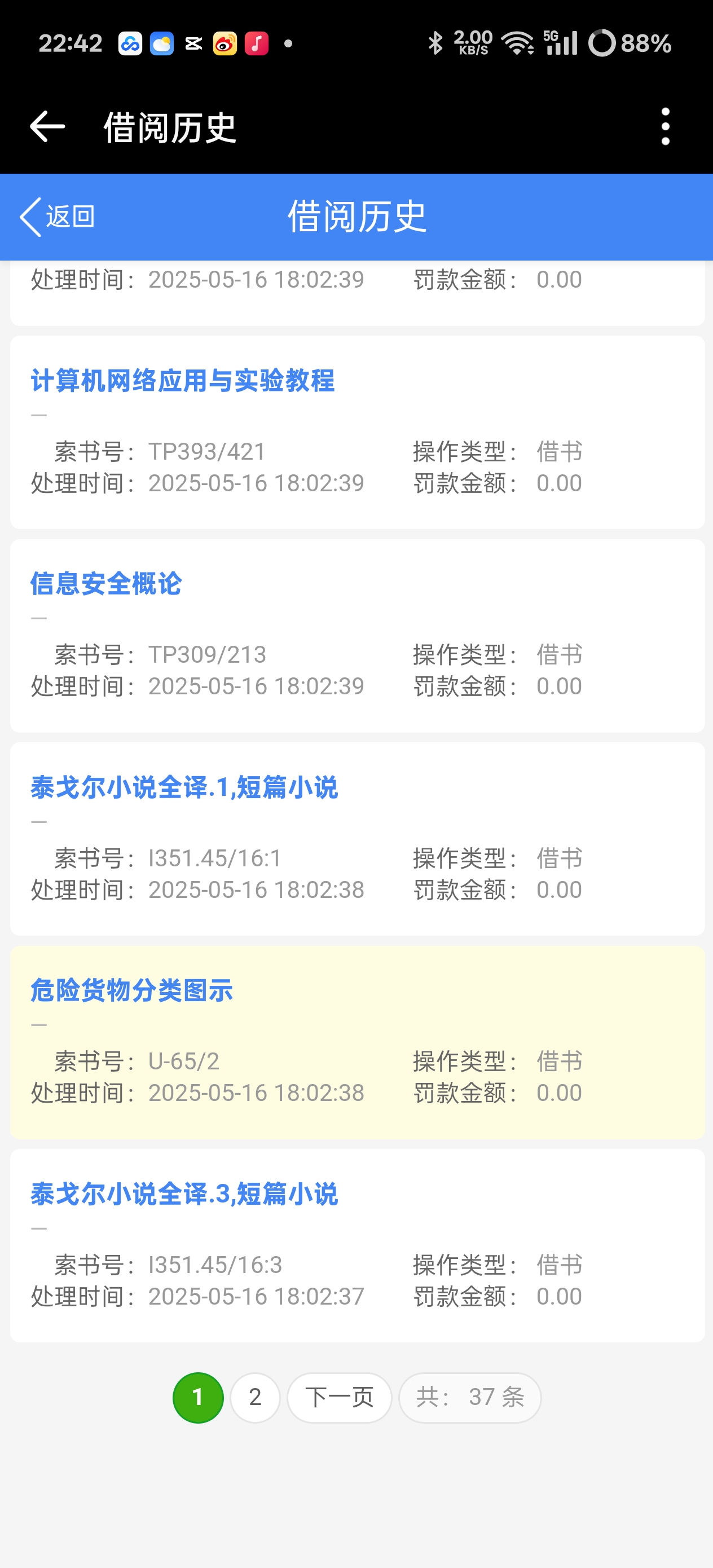The image size is (713, 1568).
Task: Open the book 计算机网络应用与实验教程
Action: coord(183,381)
